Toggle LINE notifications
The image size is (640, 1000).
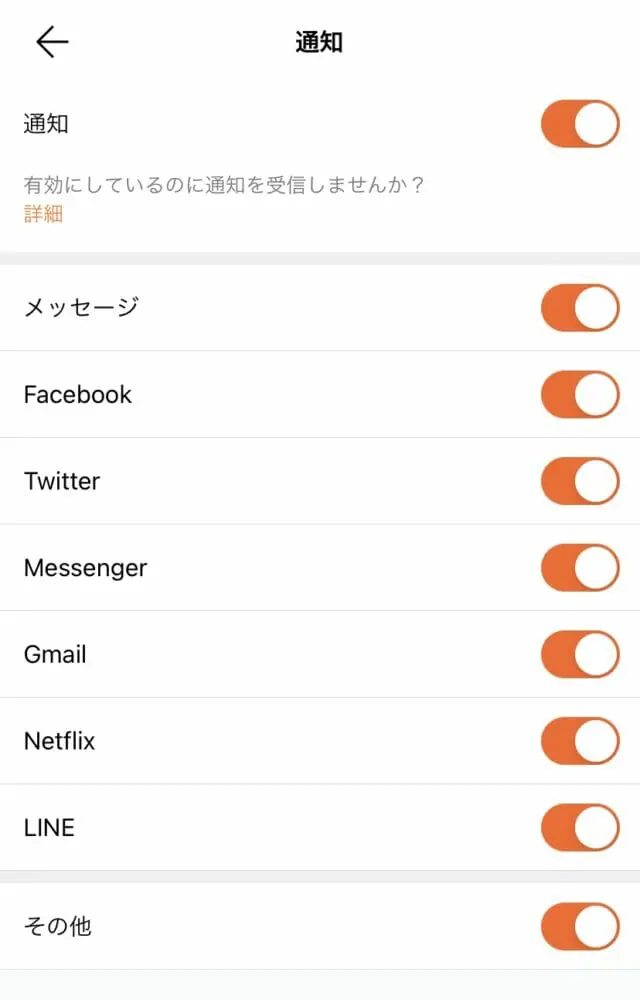(580, 828)
